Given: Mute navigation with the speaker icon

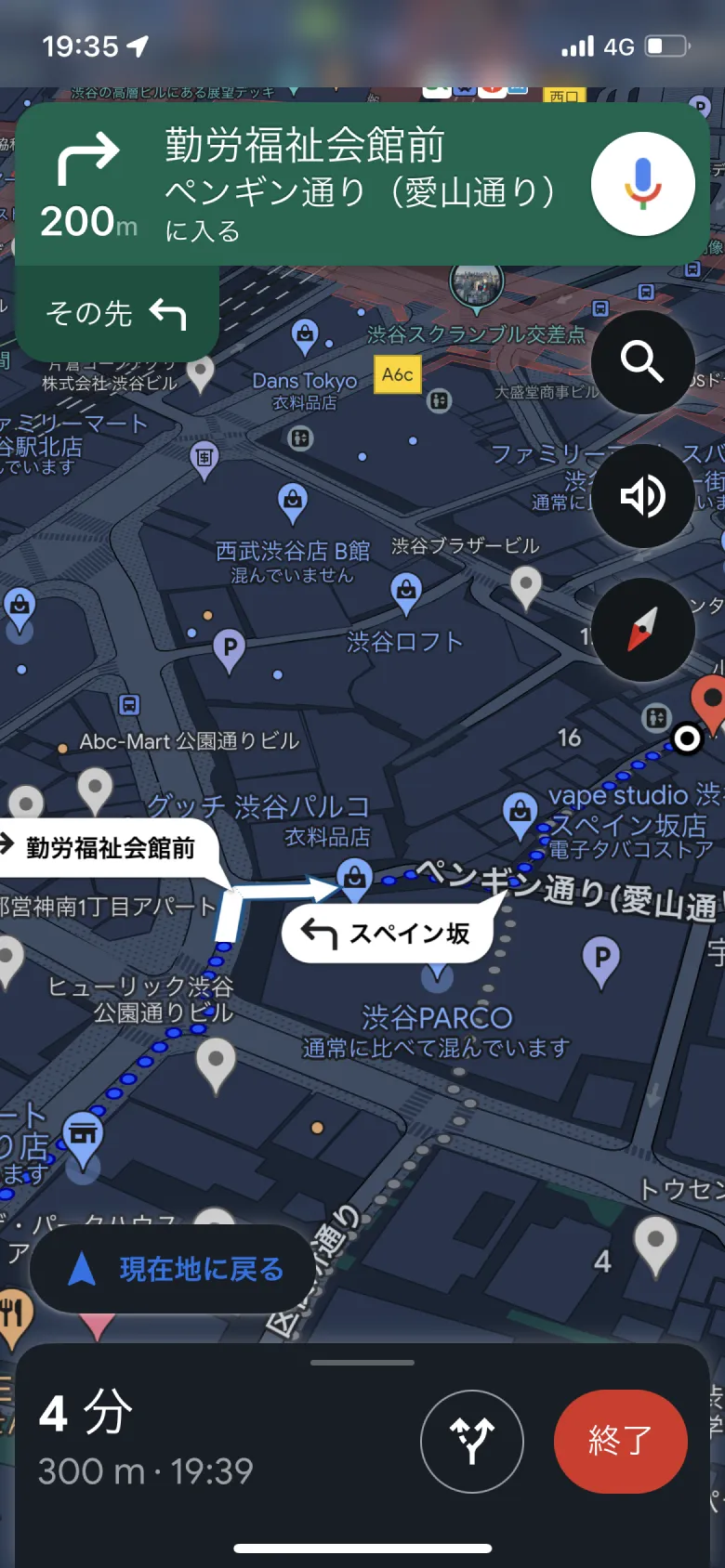Looking at the screenshot, I should [643, 496].
